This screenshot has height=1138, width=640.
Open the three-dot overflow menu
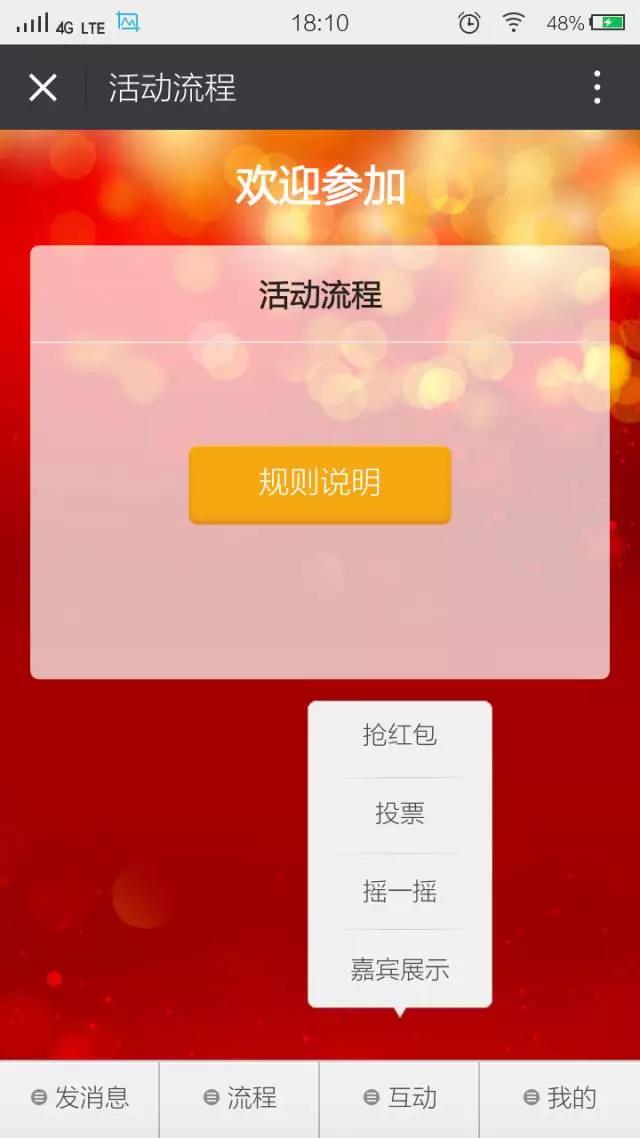[x=597, y=88]
